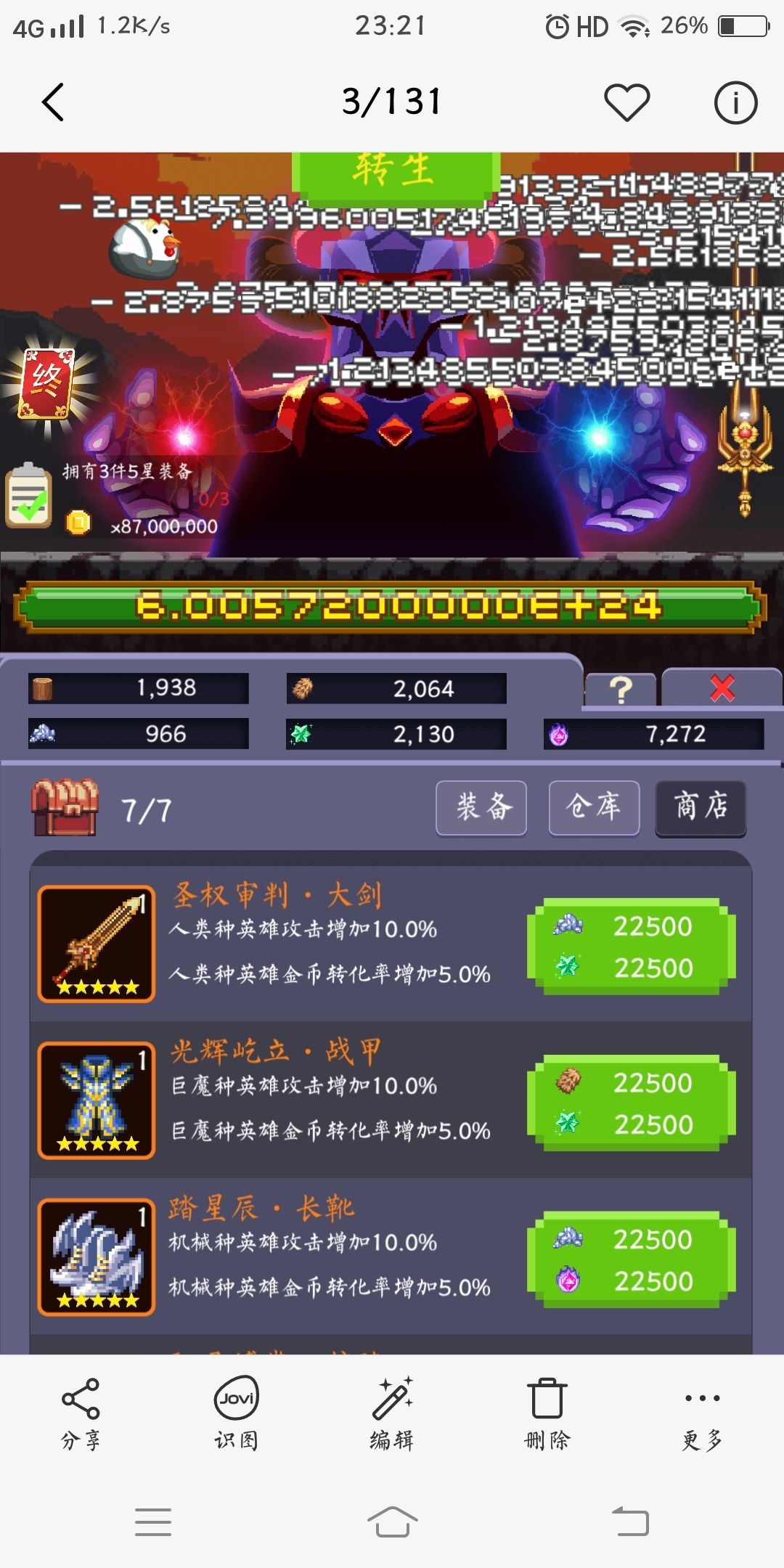Open the 商店 shop tab

[x=700, y=808]
